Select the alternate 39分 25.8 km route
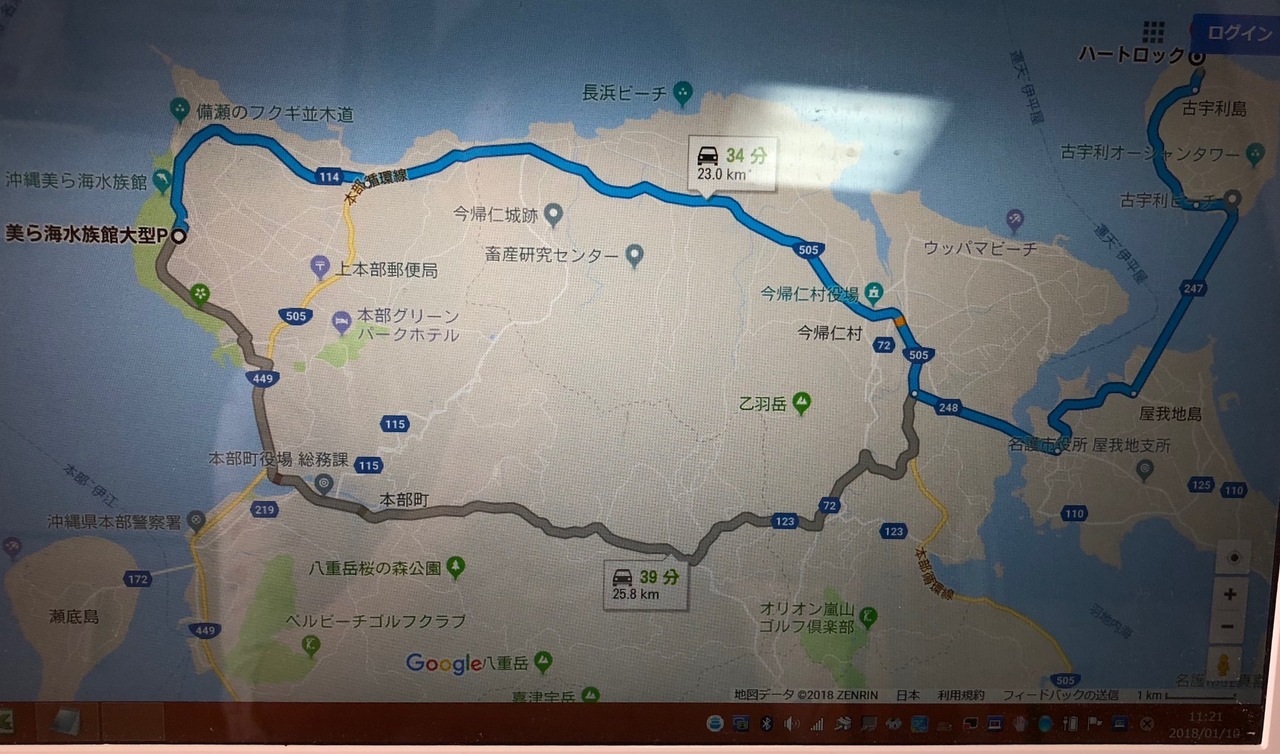 pyautogui.click(x=647, y=584)
